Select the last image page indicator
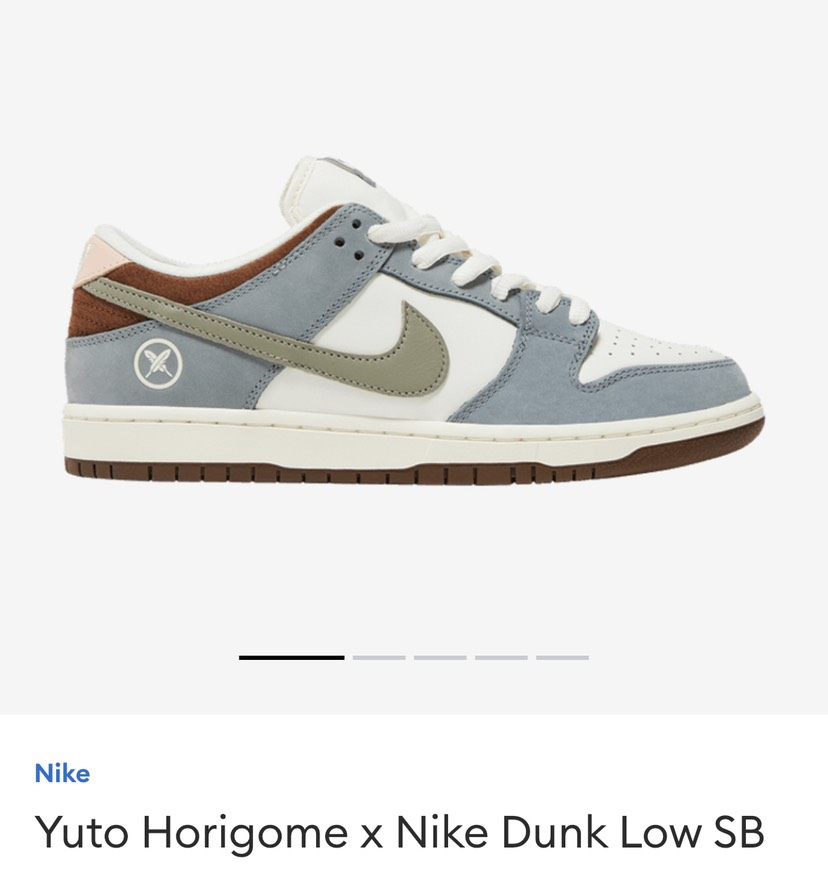828x870 pixels. 562,657
